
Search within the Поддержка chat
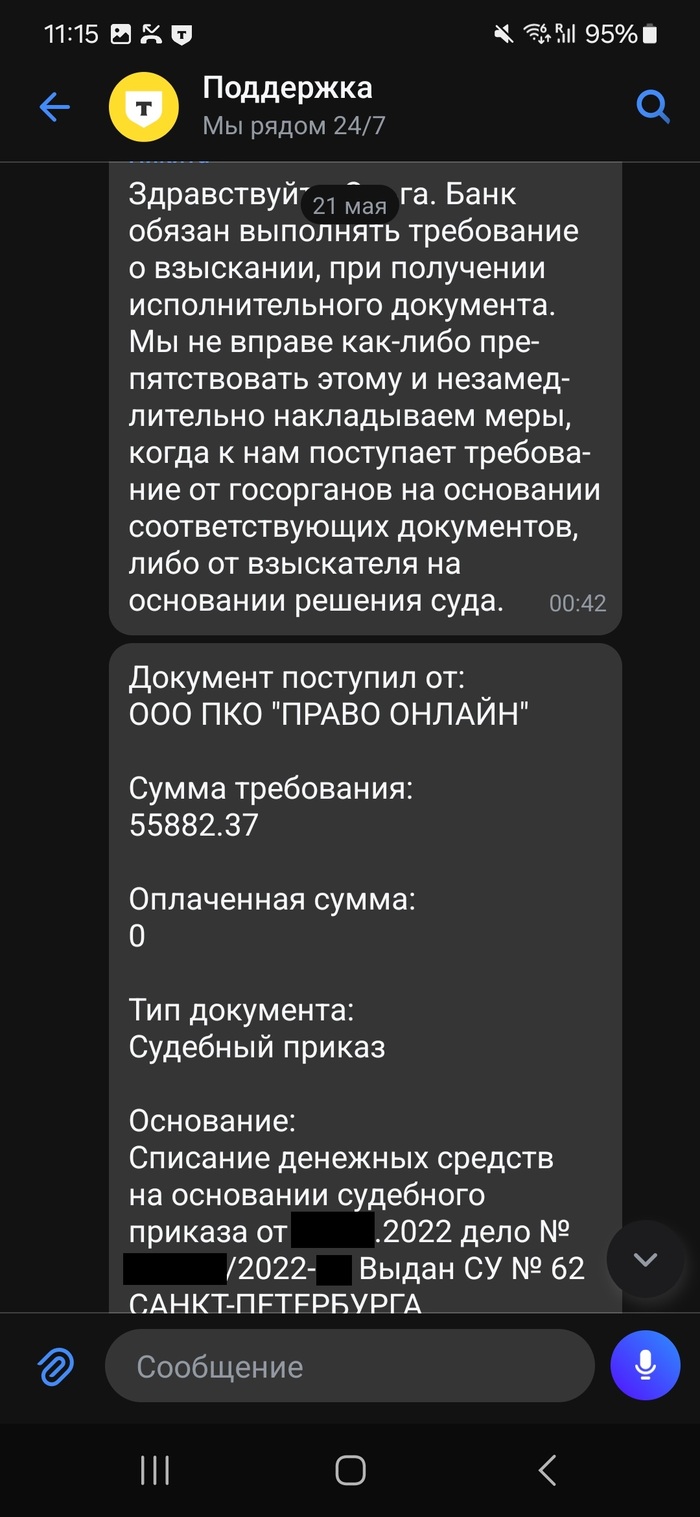point(653,106)
